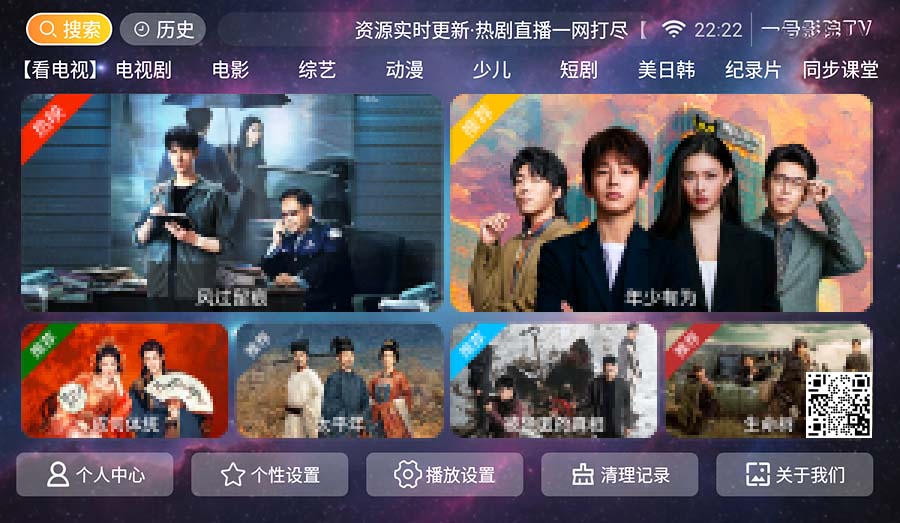
Task: Open the 历史 history button
Action: click(163, 29)
